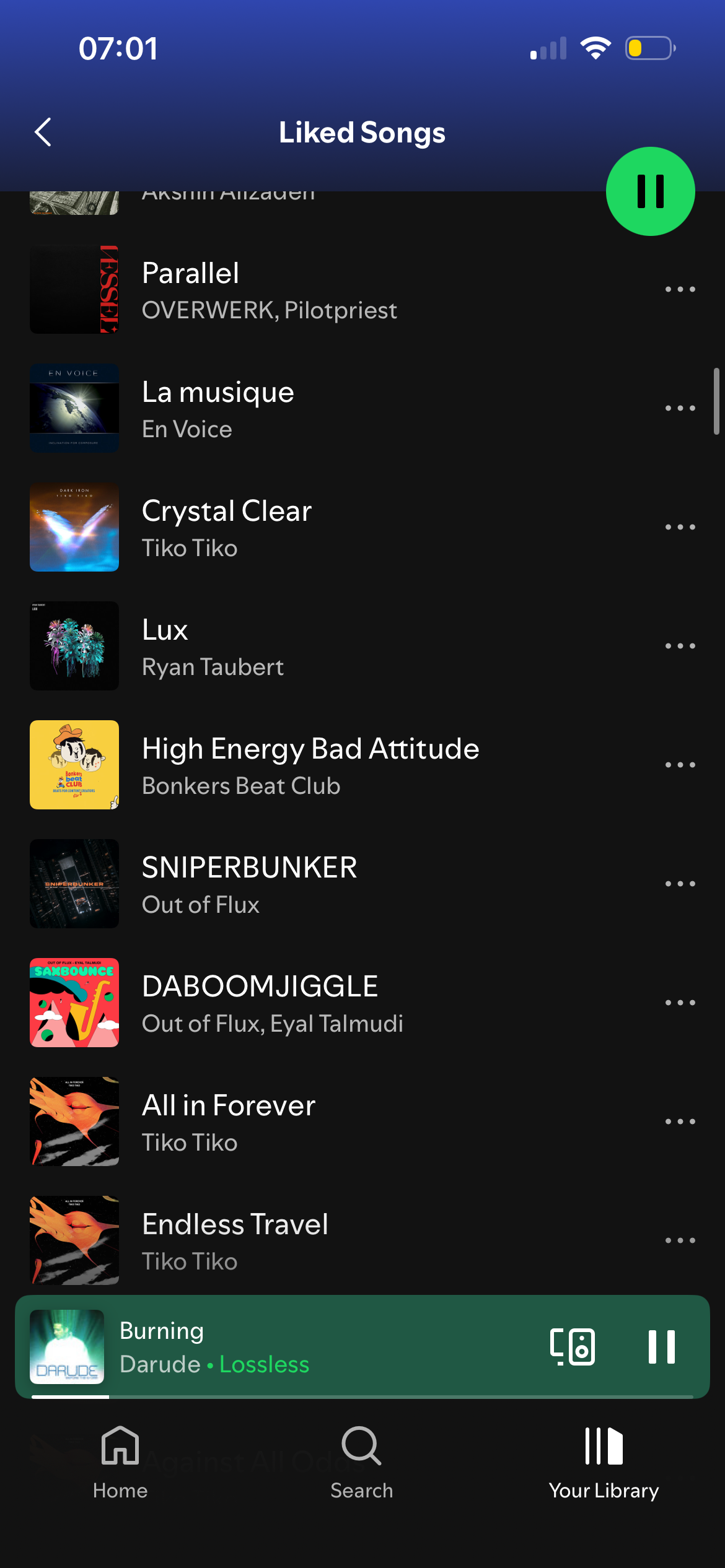The width and height of the screenshot is (725, 1568).
Task: Open more options for DABOOMJIGGLE
Action: (x=680, y=1003)
